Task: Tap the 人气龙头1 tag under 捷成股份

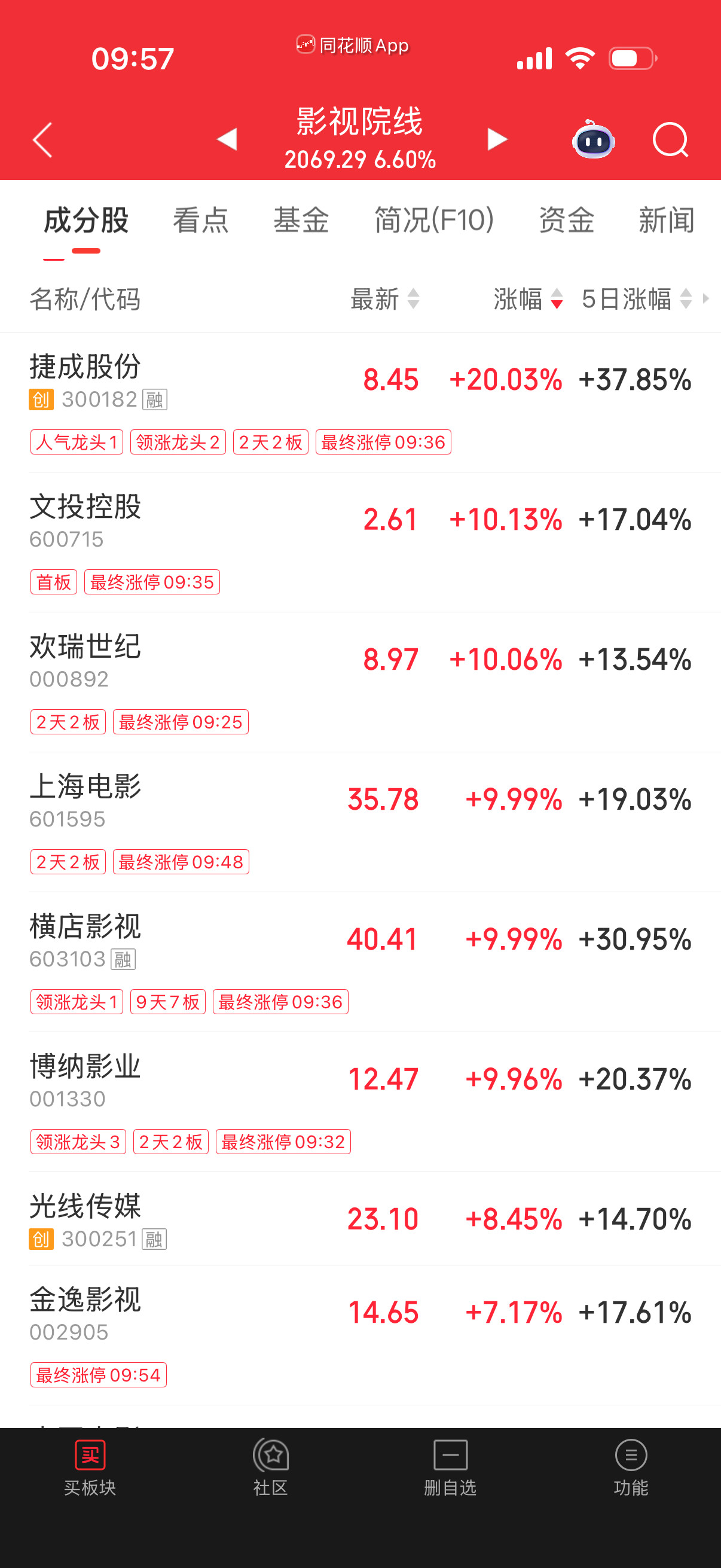Action: 77,442
